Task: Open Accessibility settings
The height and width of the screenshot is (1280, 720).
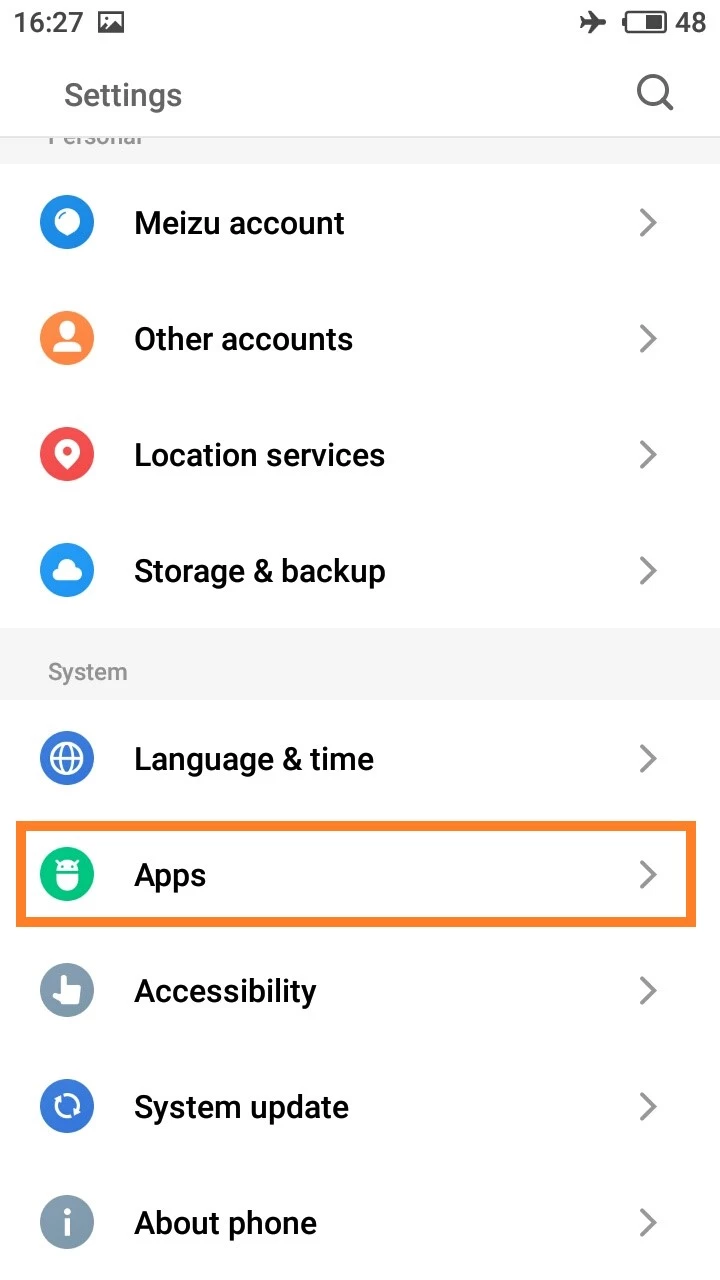Action: click(x=360, y=991)
